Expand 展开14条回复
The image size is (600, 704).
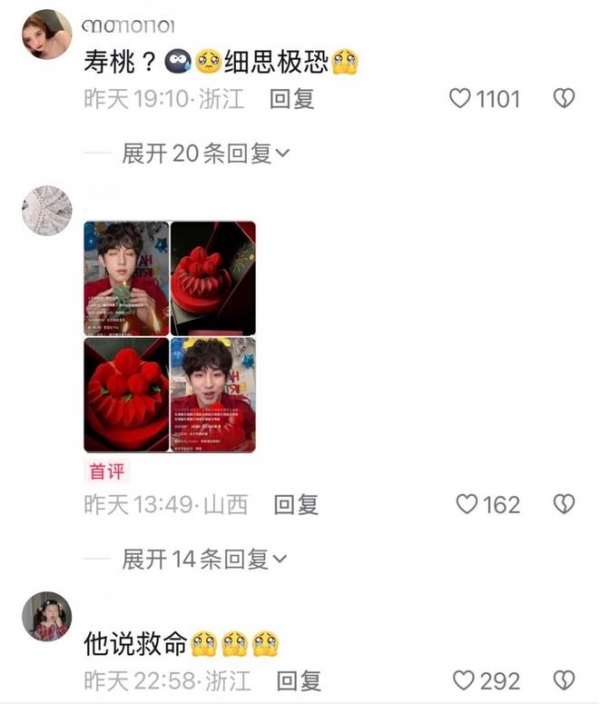pos(205,559)
